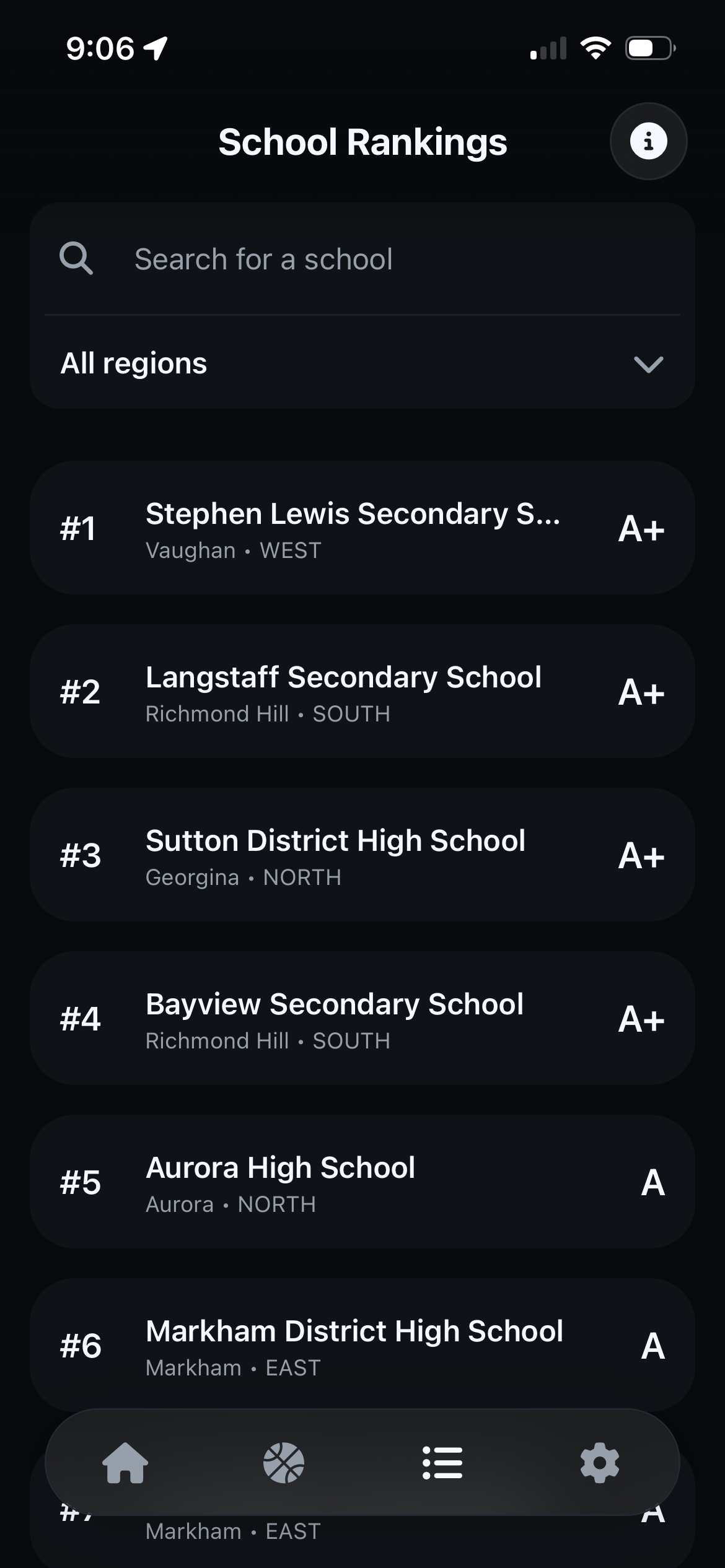Select Bayview Secondary School
Image resolution: width=725 pixels, height=1568 pixels.
pos(362,1019)
